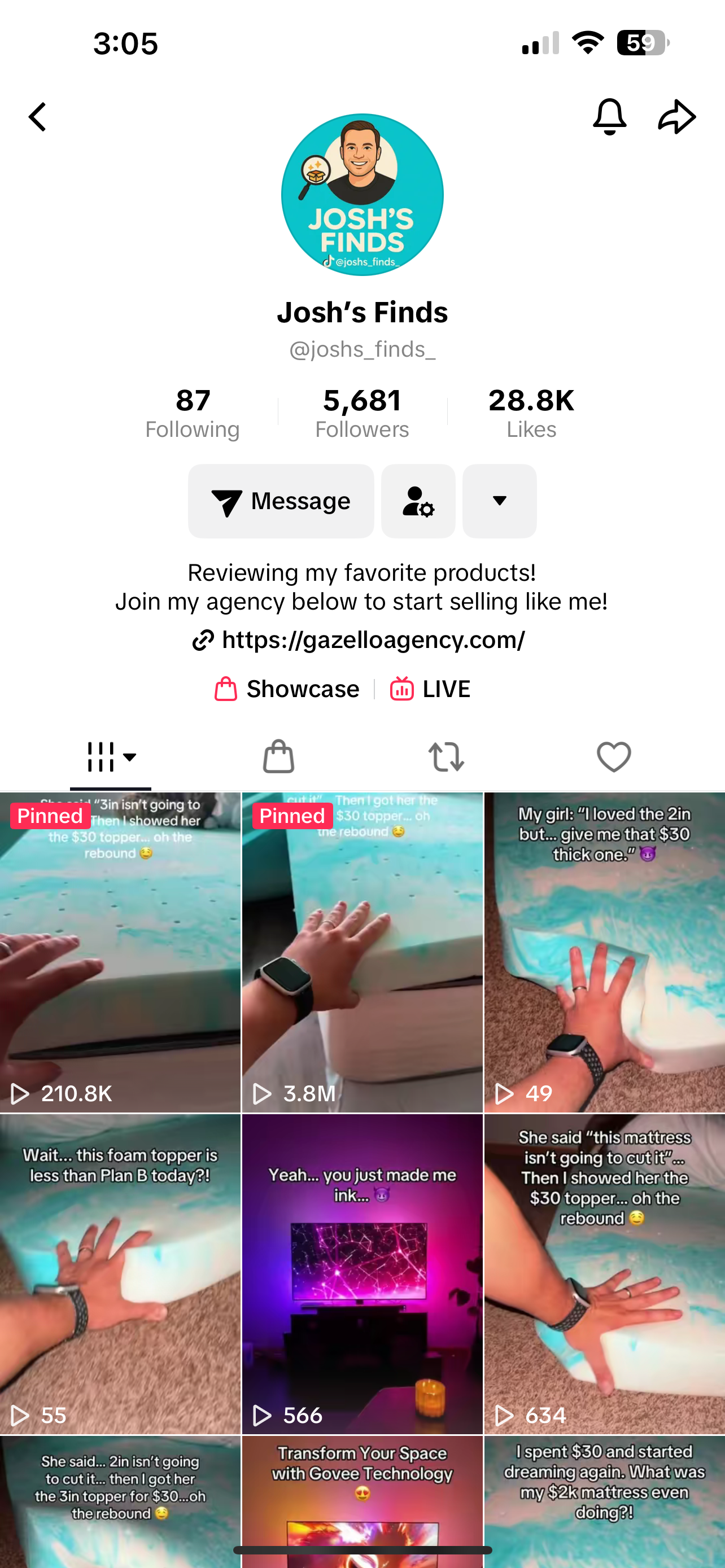
Task: Go back using the top-left arrow
Action: click(38, 117)
